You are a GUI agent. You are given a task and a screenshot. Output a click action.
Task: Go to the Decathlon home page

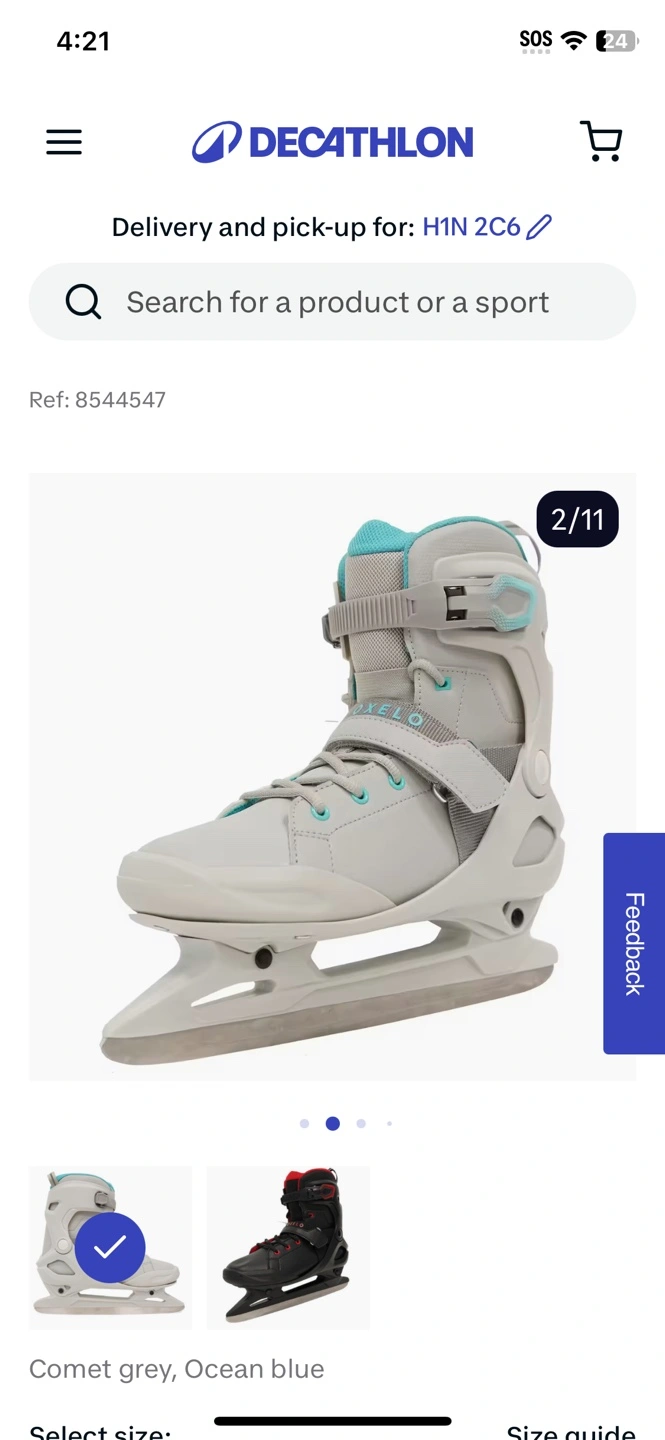pyautogui.click(x=332, y=142)
